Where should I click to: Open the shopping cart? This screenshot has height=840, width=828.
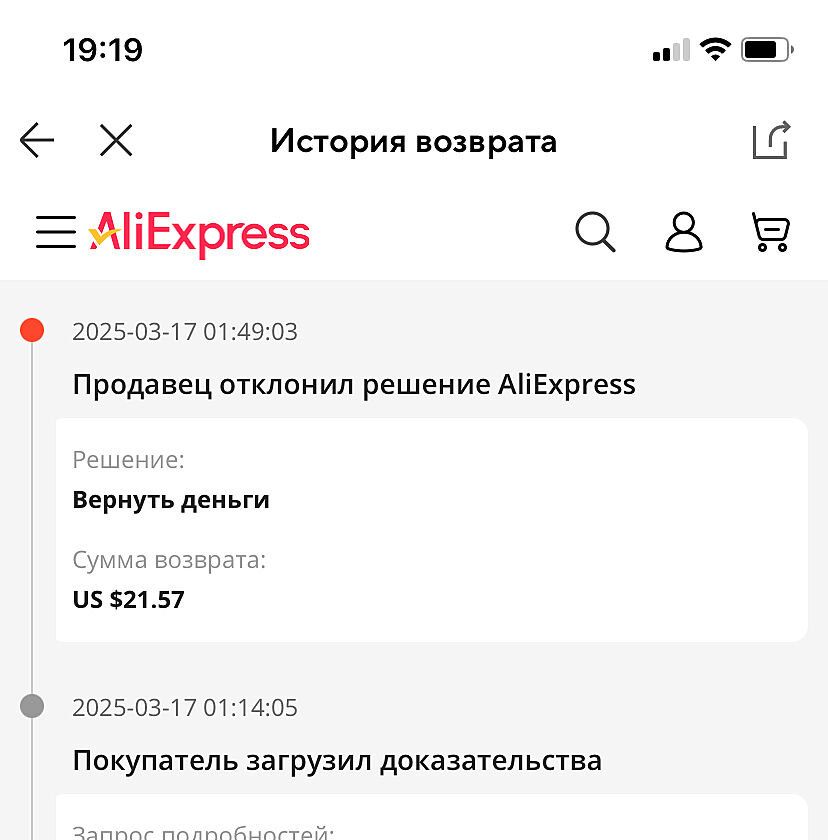(x=771, y=232)
